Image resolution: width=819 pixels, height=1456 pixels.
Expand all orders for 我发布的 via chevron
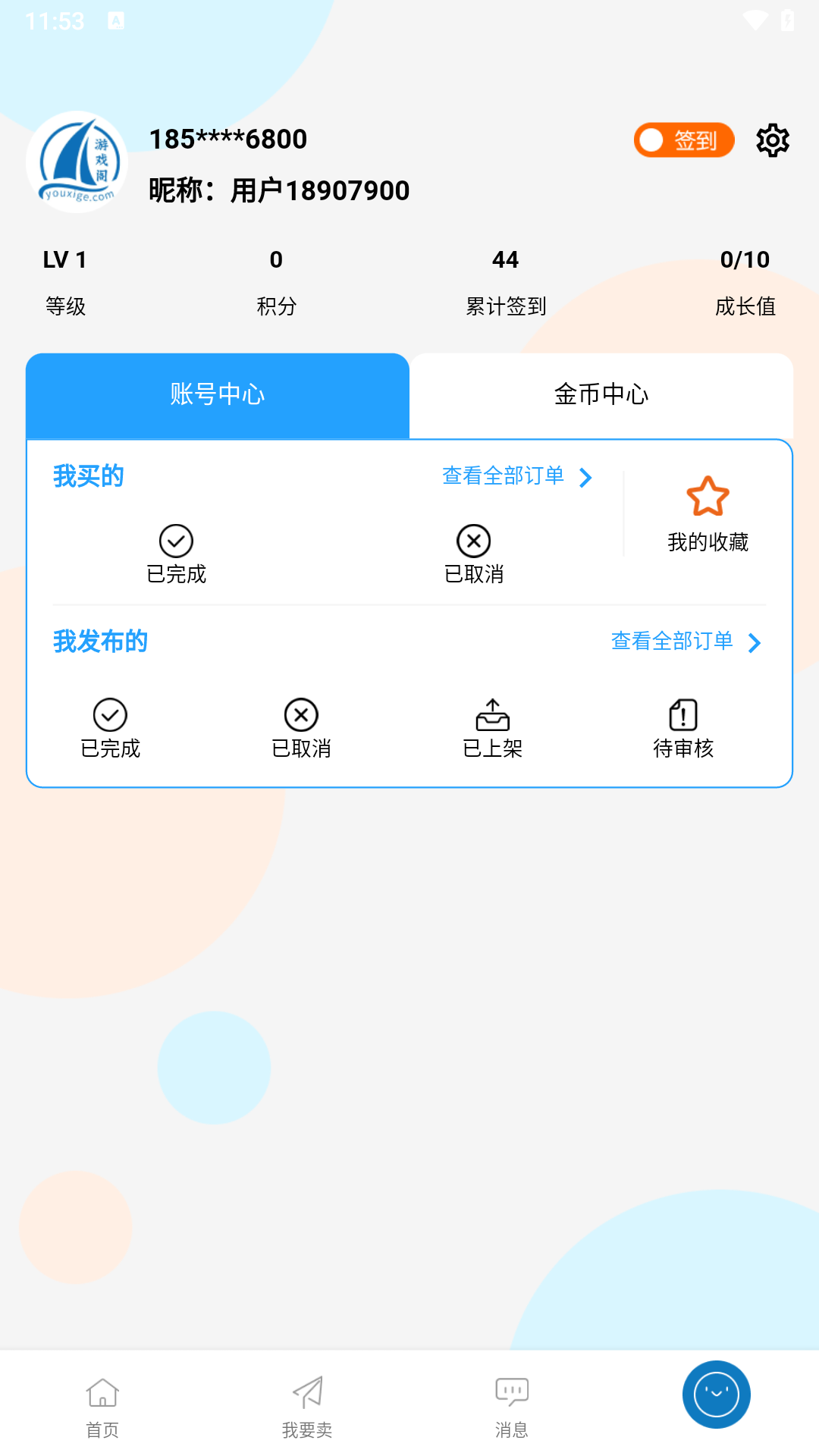(x=754, y=643)
